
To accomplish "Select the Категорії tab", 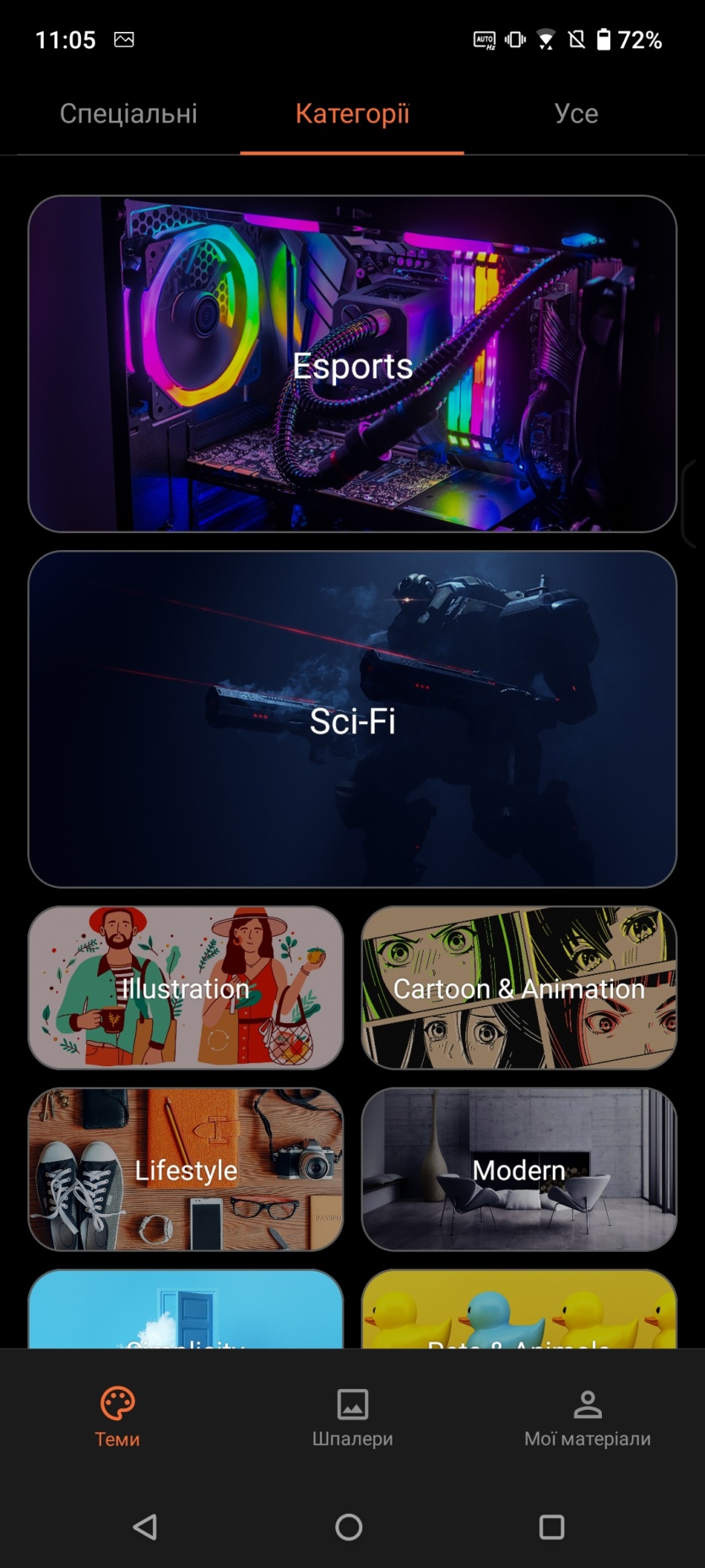I will click(x=352, y=113).
